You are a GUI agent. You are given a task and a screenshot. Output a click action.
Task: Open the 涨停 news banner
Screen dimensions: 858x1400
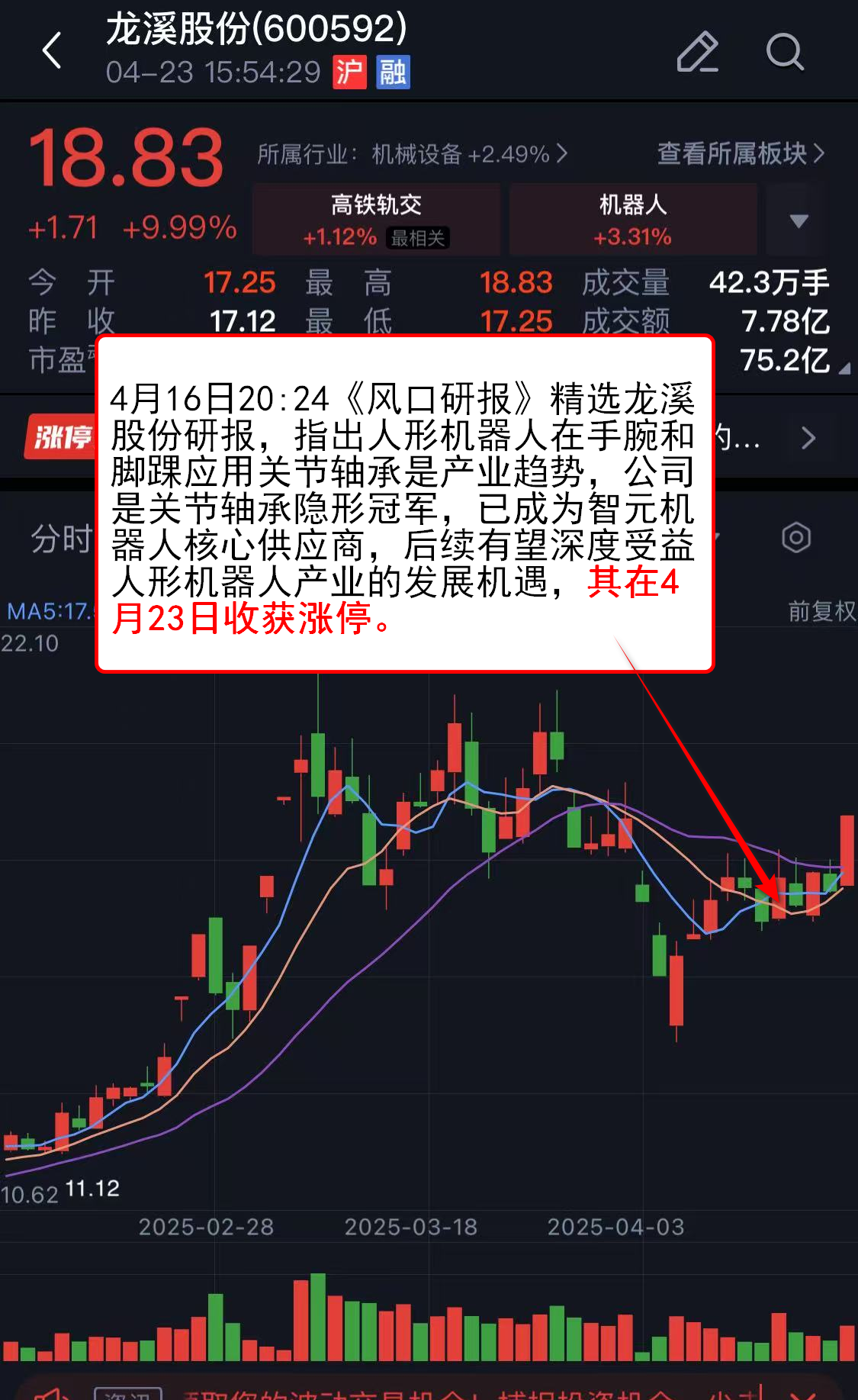(x=61, y=437)
